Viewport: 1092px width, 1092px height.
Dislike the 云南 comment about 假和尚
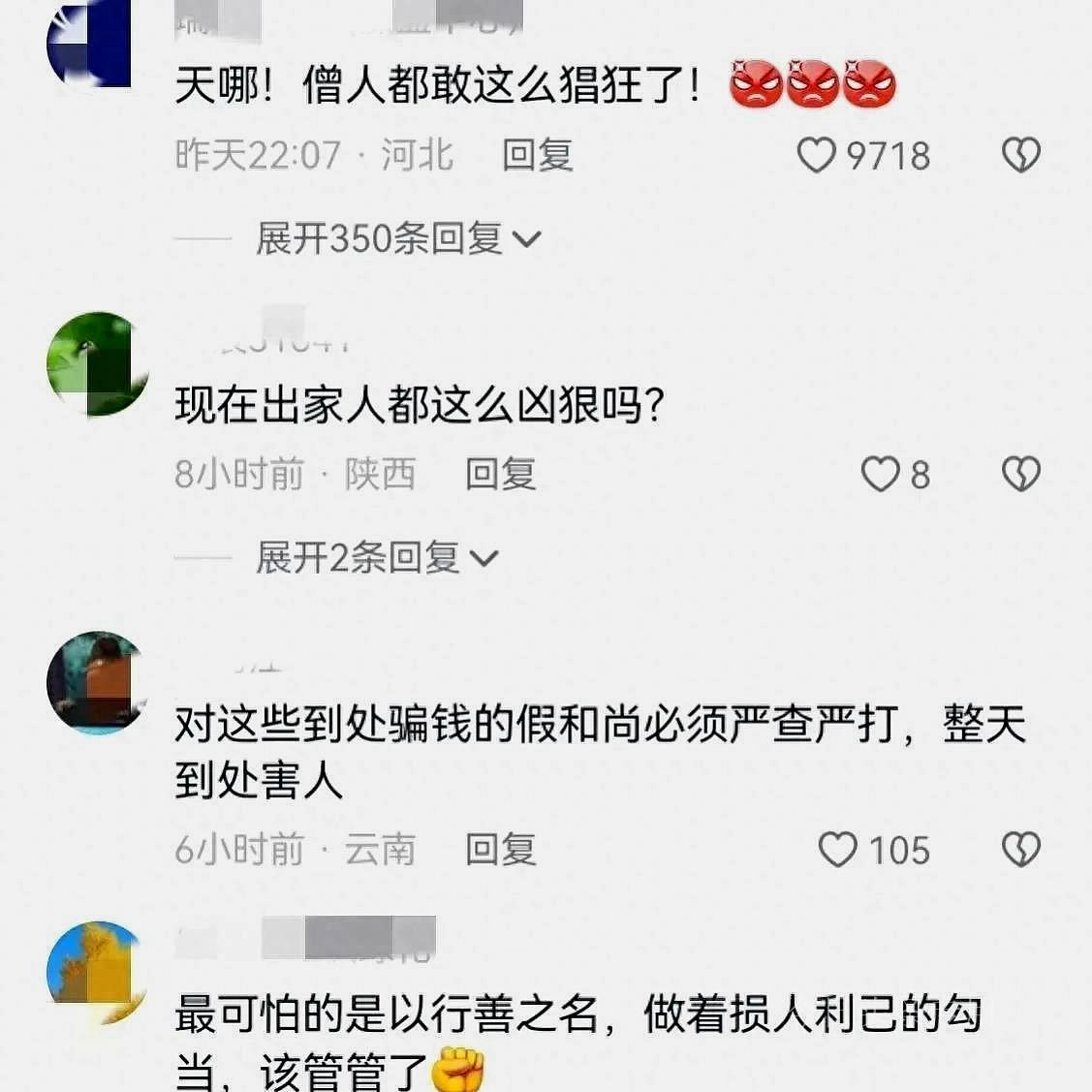tap(1020, 850)
